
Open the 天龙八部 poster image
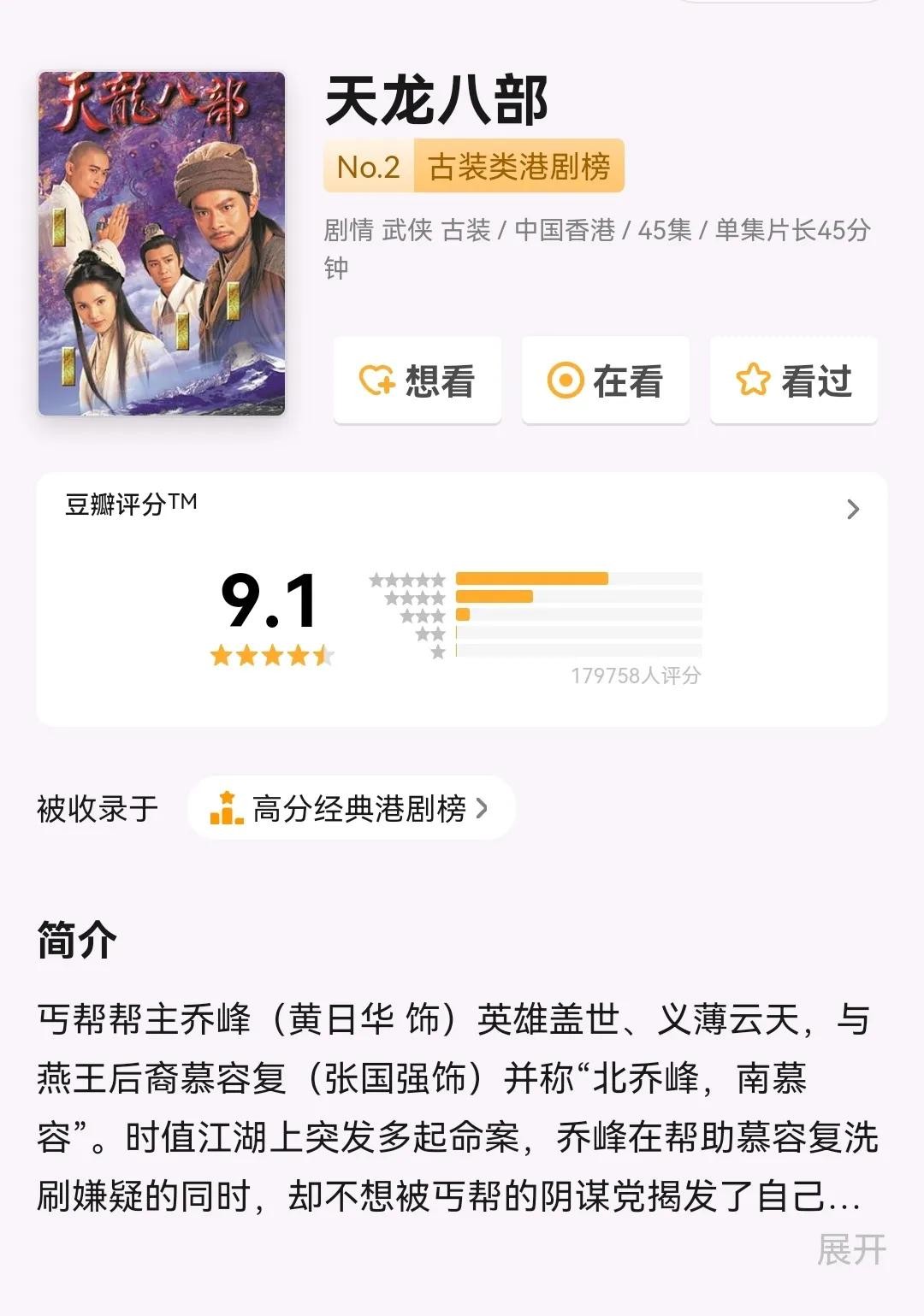[x=162, y=244]
